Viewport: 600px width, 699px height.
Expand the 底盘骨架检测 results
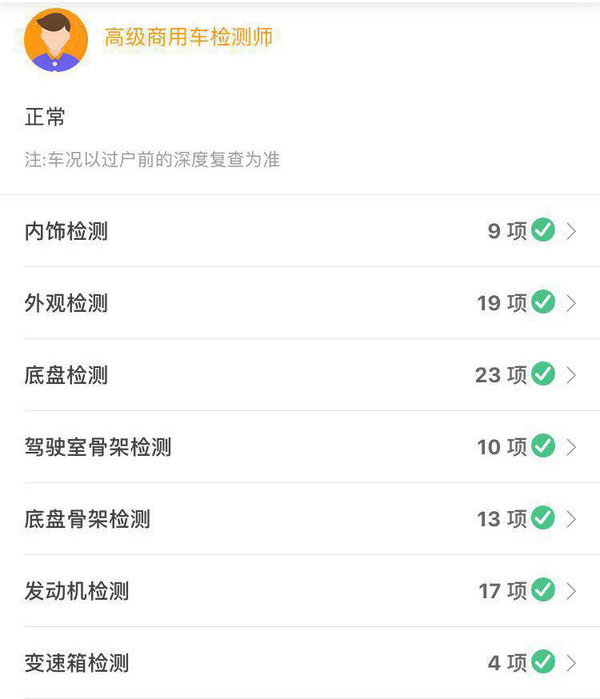(x=300, y=519)
